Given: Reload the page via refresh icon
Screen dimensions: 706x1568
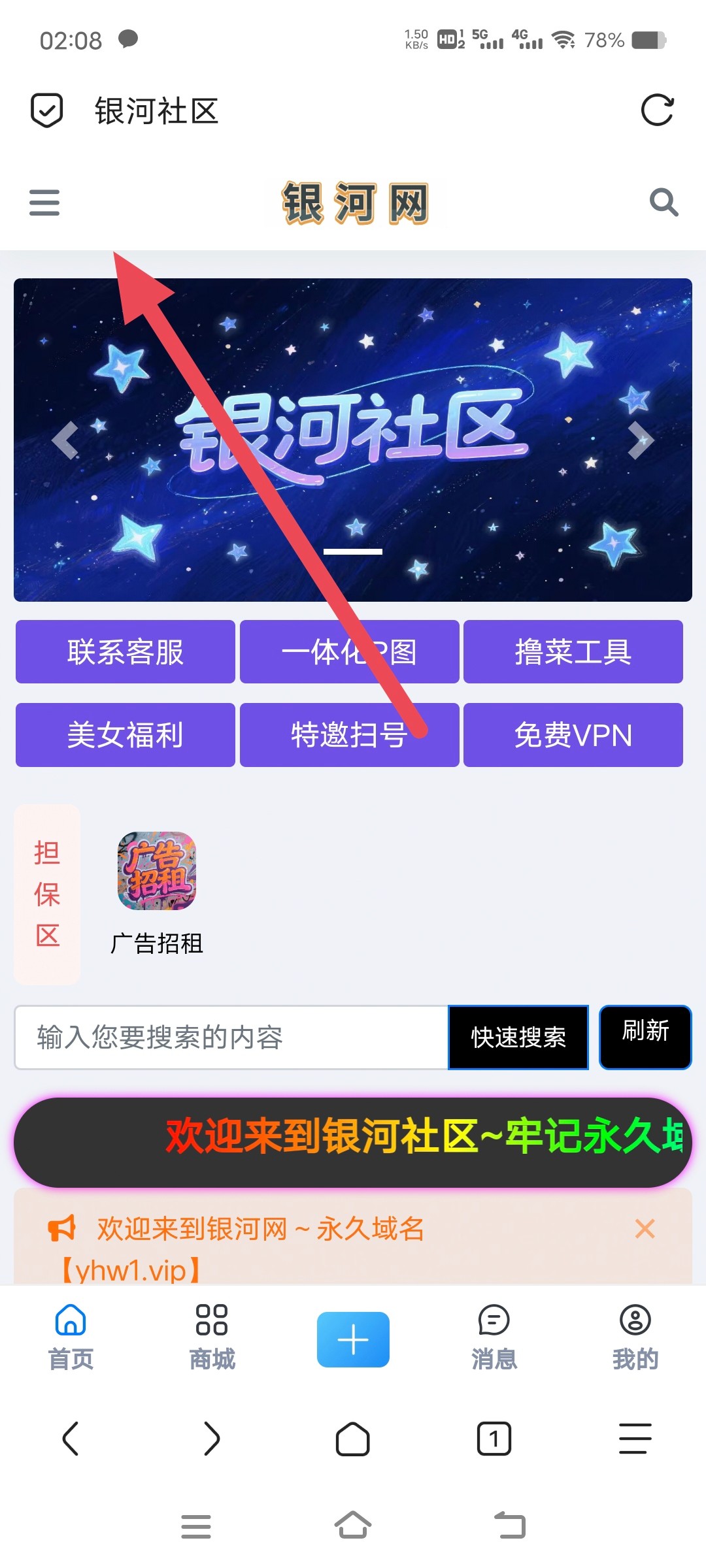Looking at the screenshot, I should (x=657, y=110).
